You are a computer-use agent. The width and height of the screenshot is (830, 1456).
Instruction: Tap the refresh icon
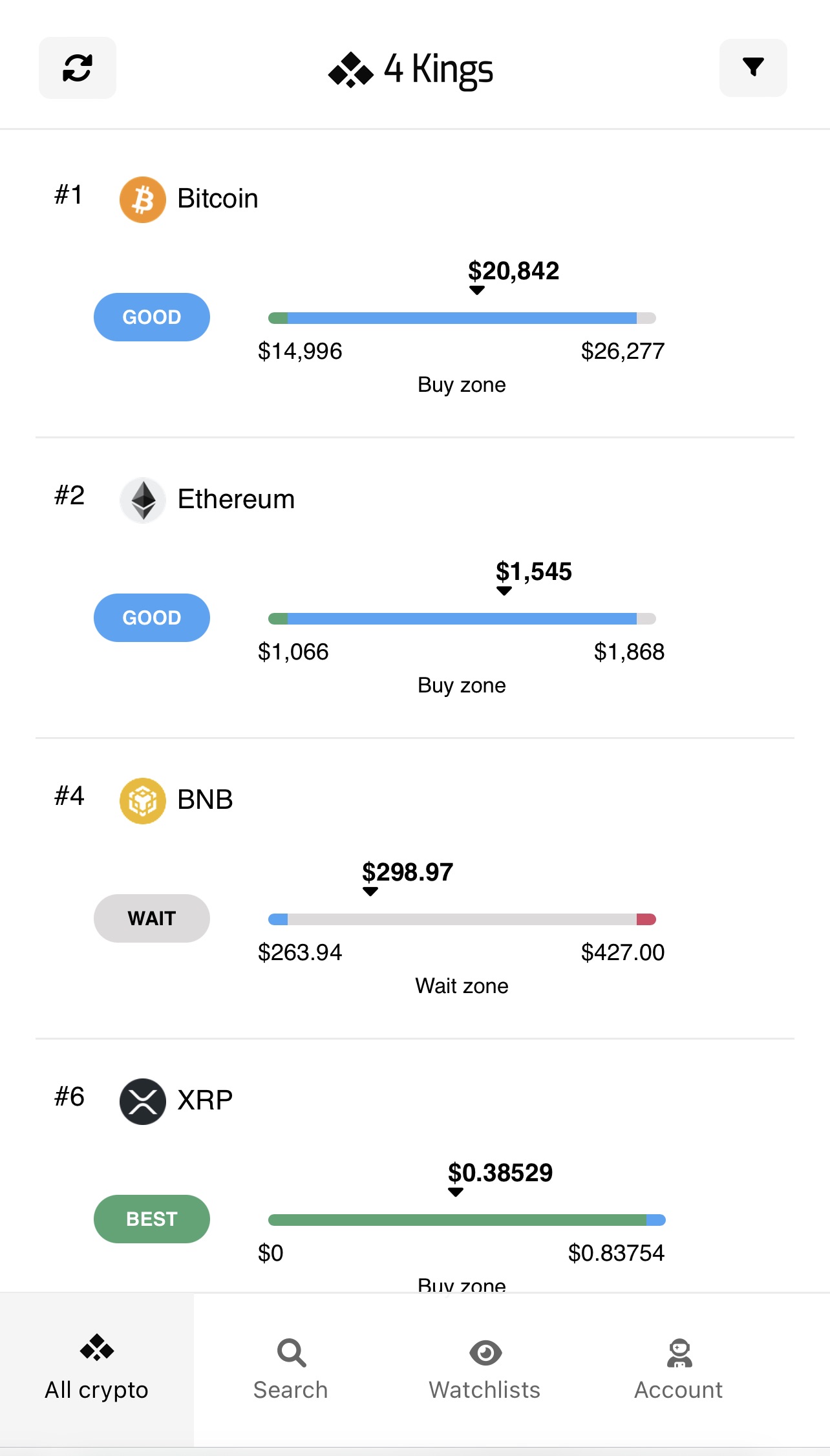click(78, 68)
